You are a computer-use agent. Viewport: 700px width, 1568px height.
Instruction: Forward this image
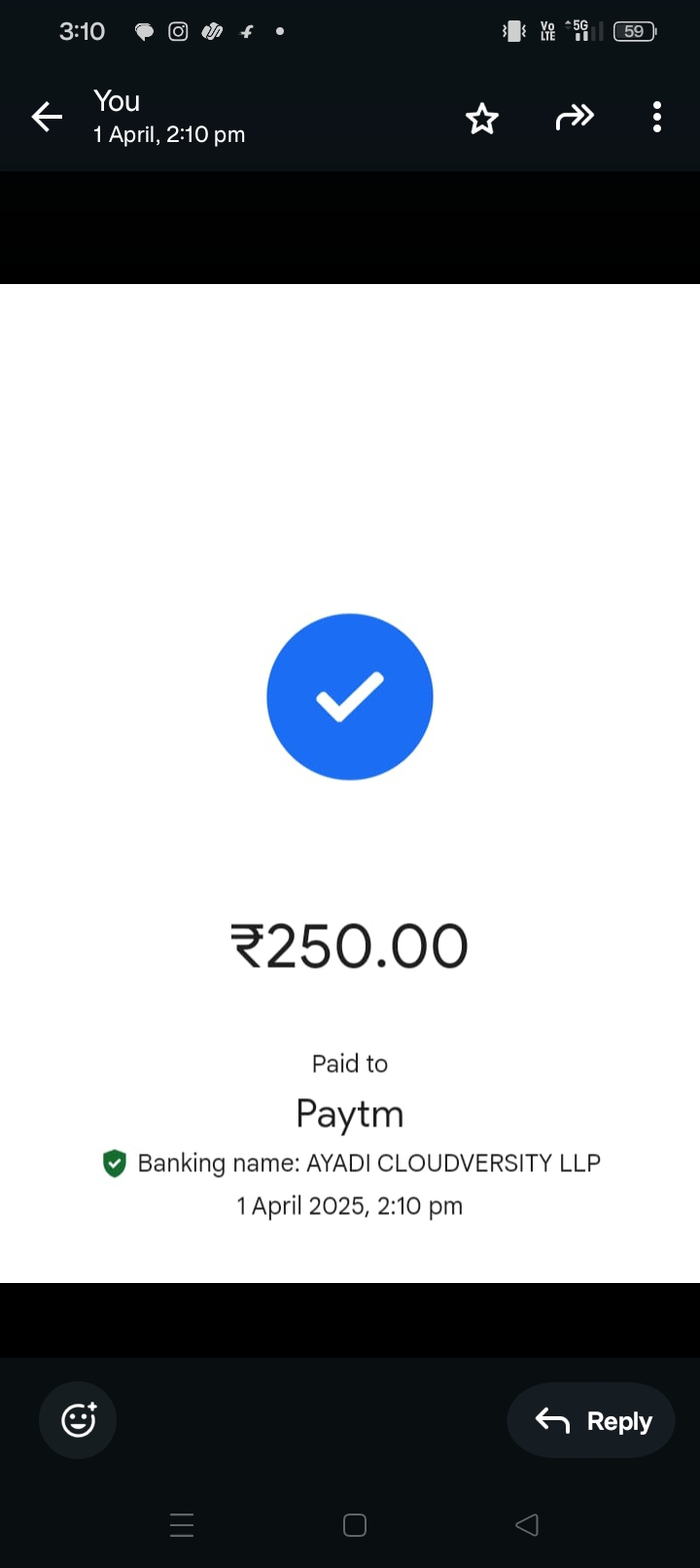(575, 118)
